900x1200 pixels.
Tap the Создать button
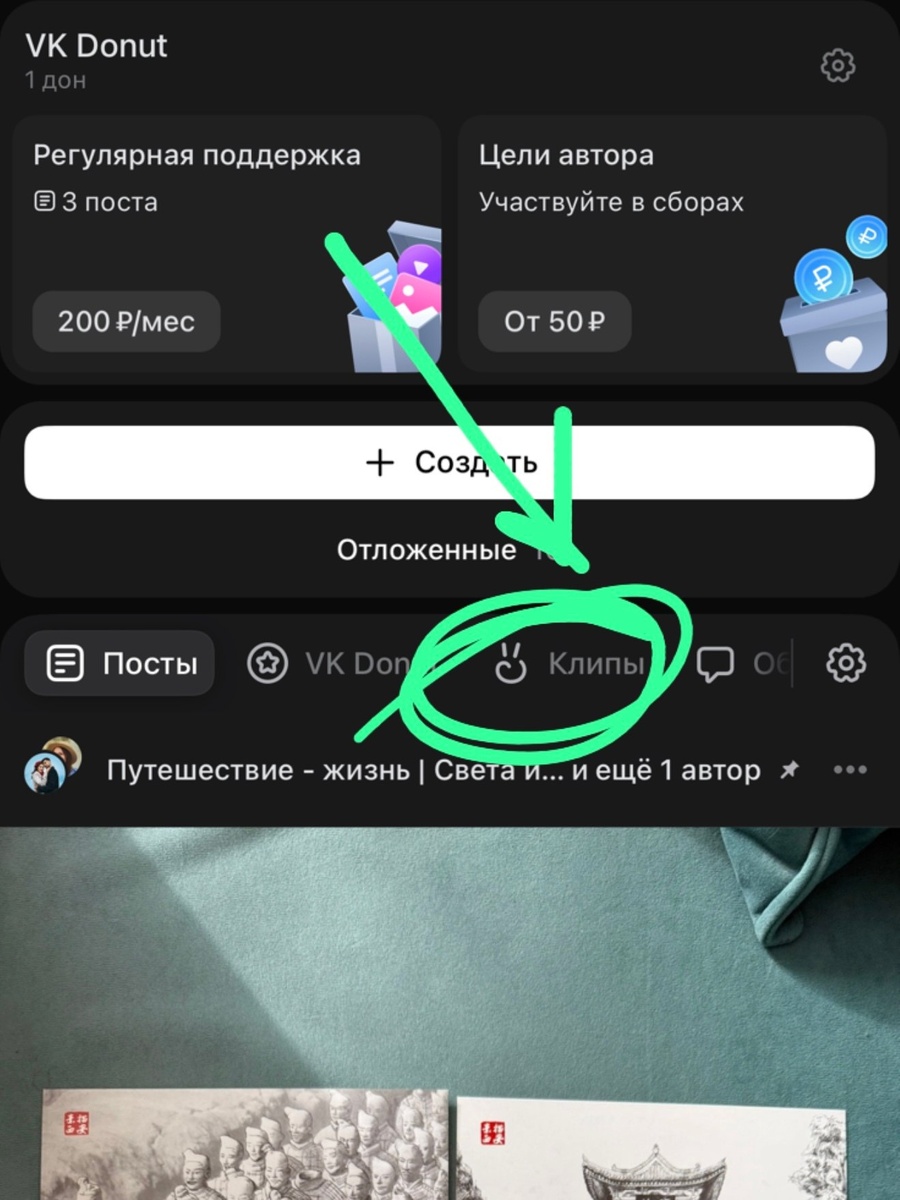coord(450,462)
